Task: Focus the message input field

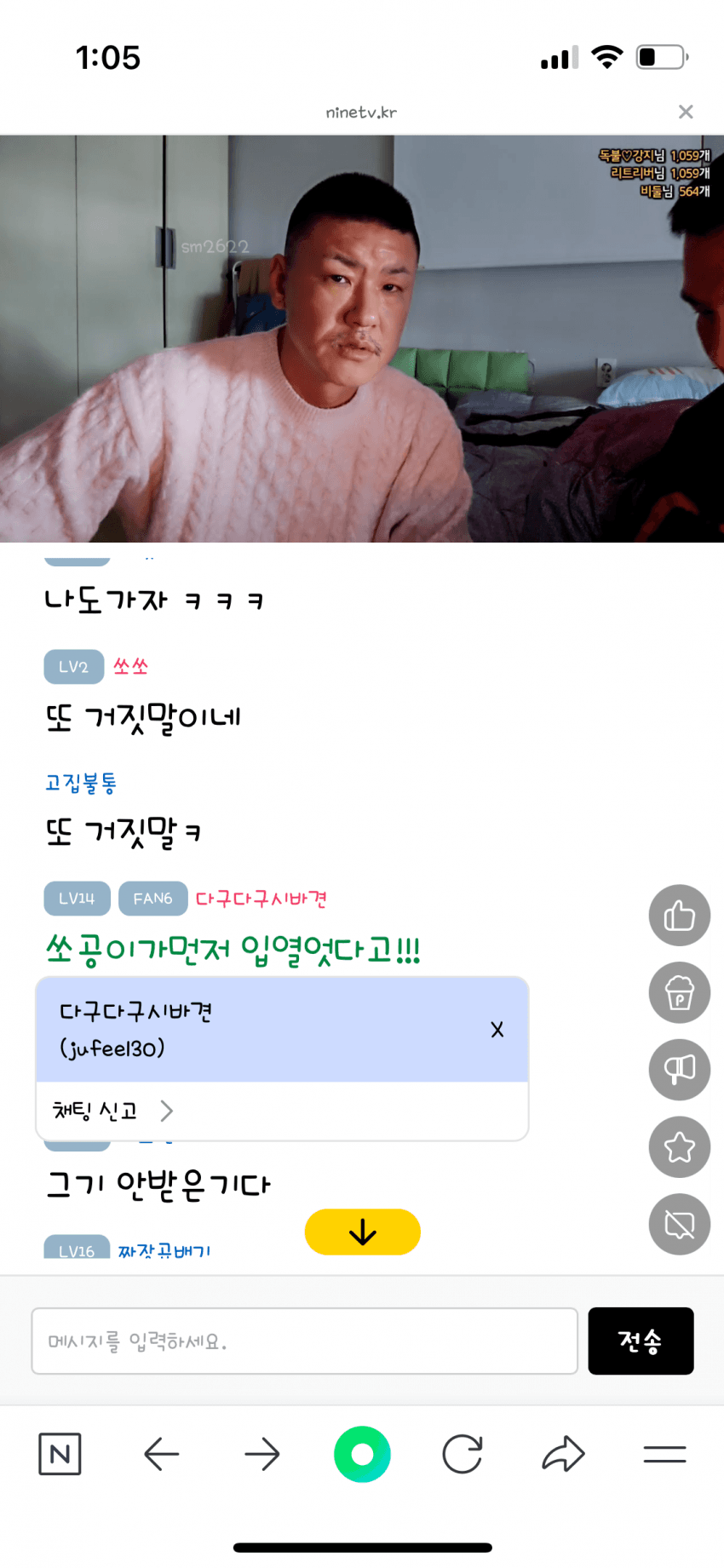Action: (304, 1341)
